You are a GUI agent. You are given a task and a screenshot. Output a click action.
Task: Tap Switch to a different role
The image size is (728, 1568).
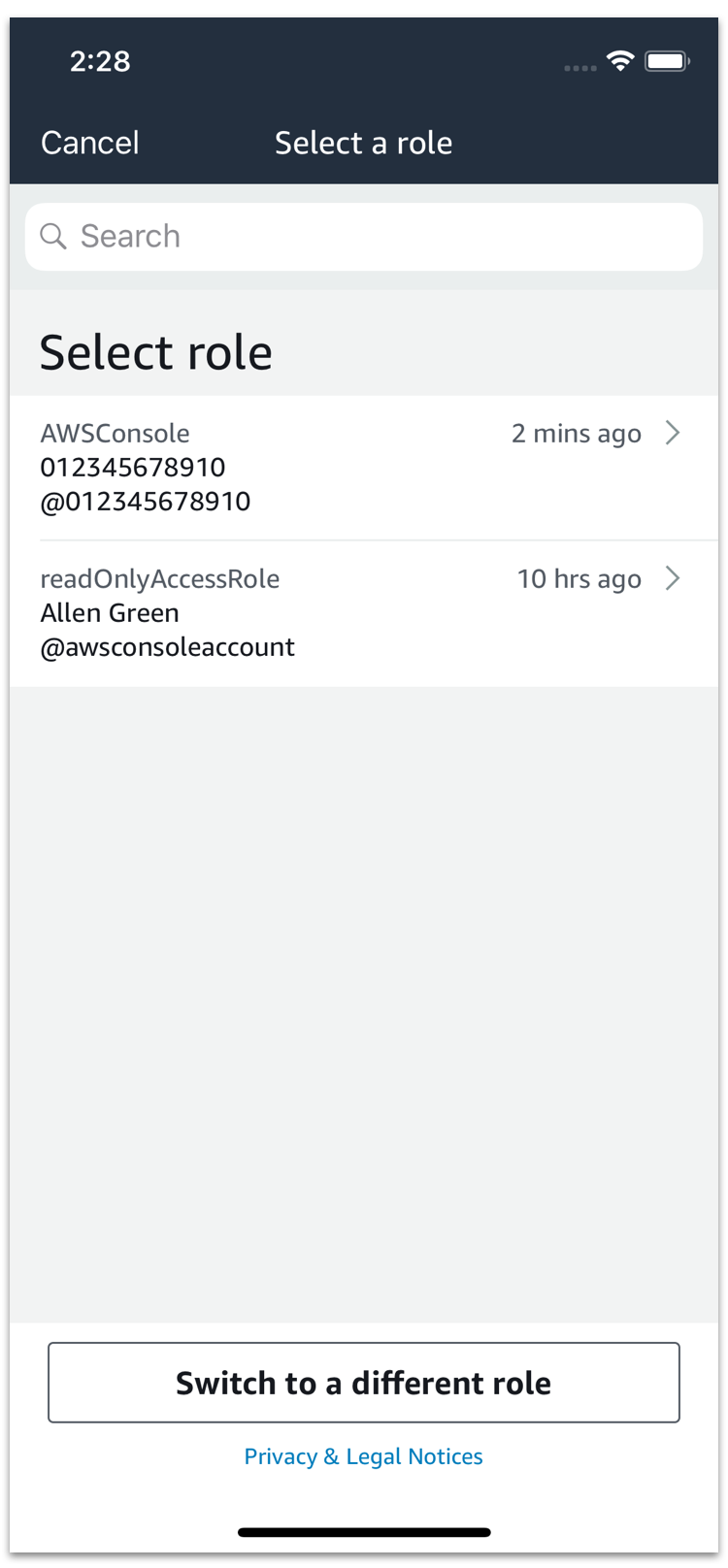point(364,1383)
